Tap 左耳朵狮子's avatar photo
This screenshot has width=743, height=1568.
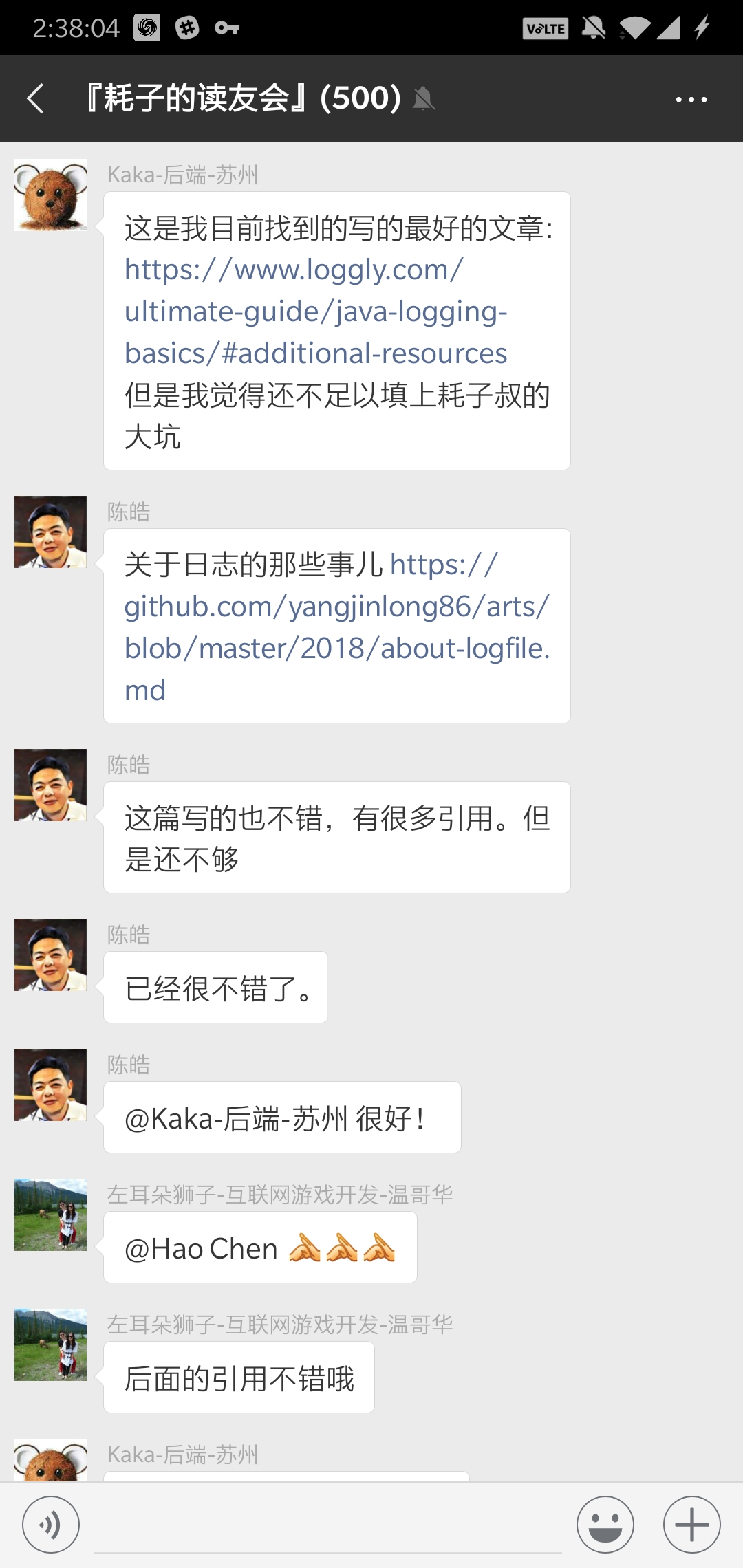50,1215
